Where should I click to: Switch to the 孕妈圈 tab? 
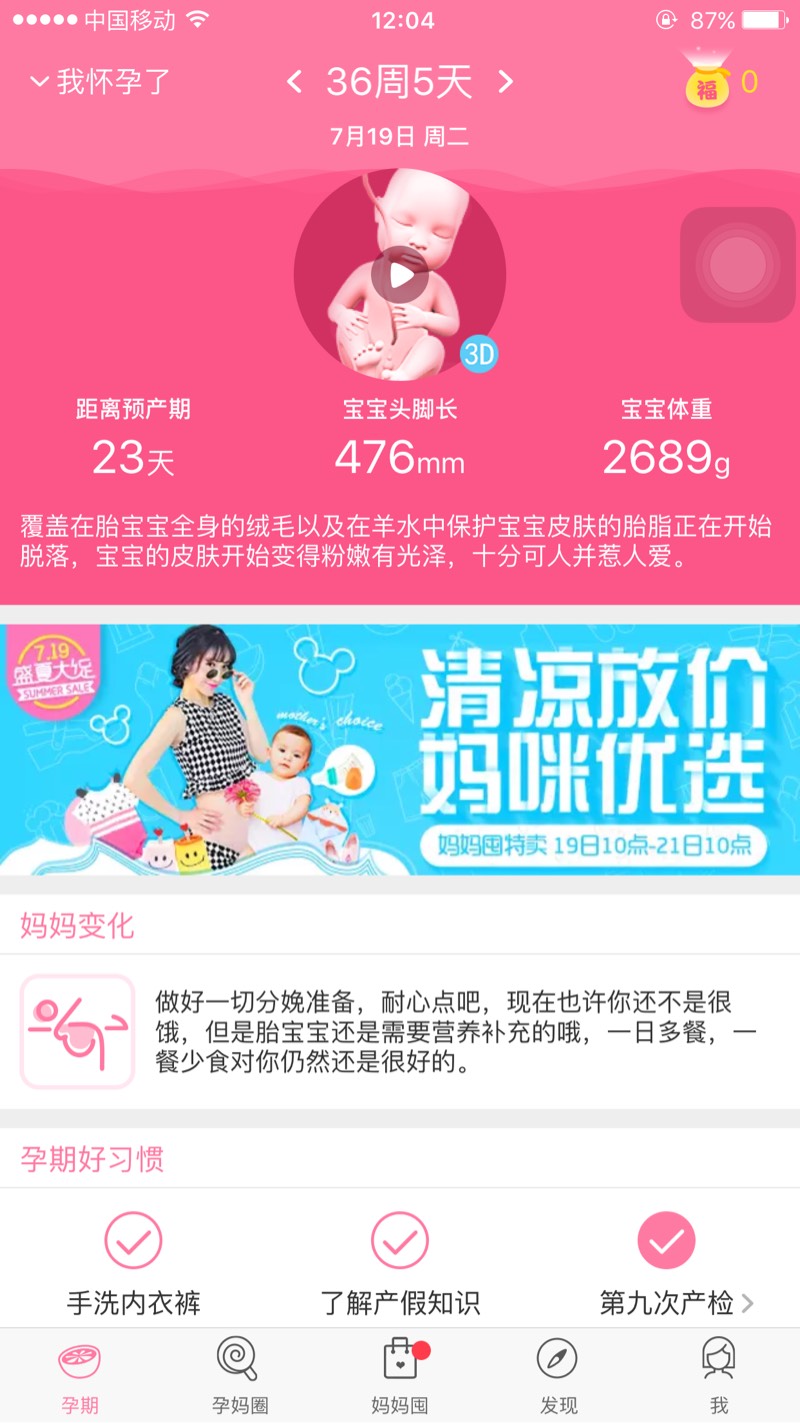click(x=240, y=1377)
